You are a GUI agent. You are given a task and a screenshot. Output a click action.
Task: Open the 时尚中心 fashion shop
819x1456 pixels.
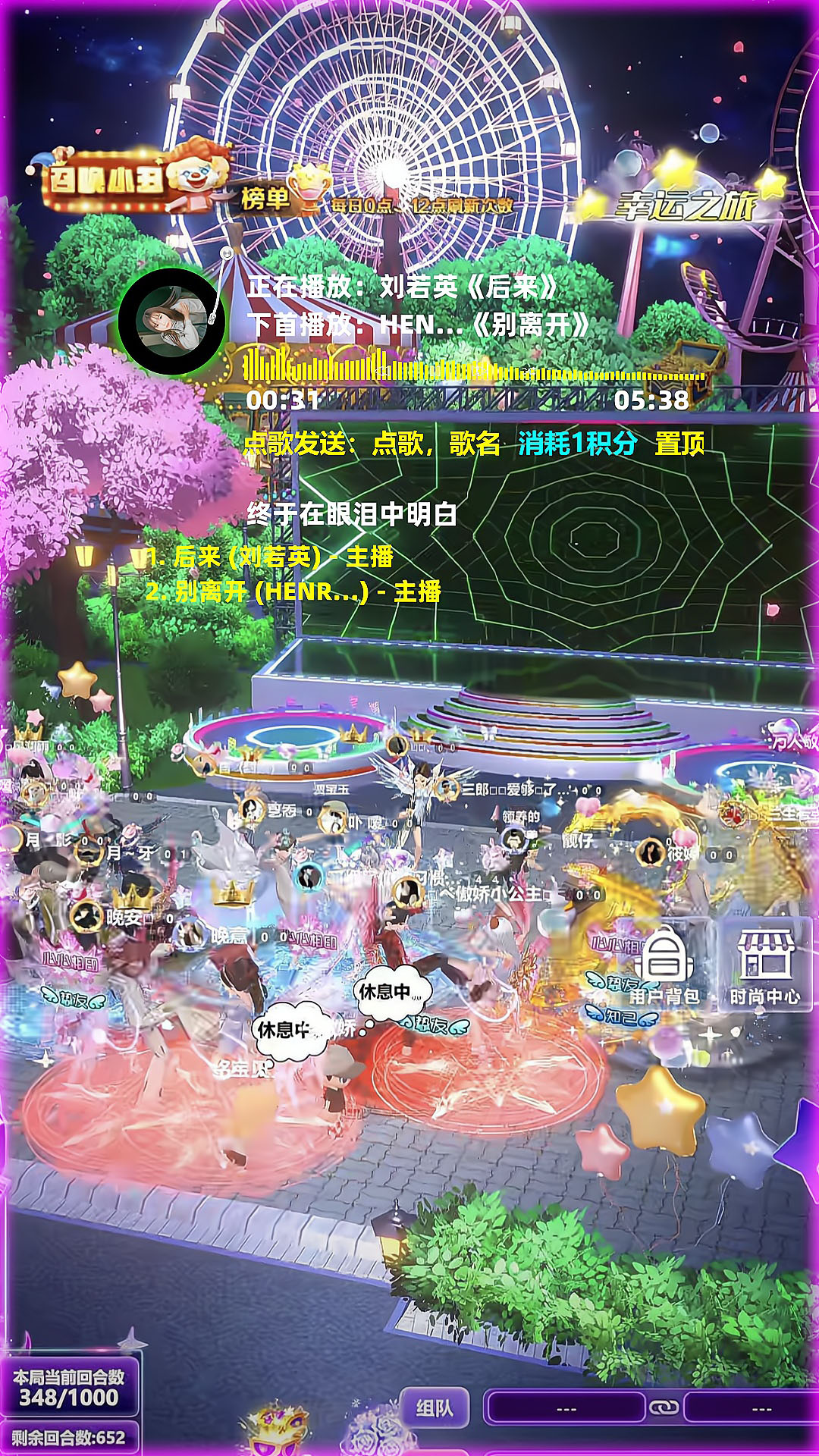pyautogui.click(x=764, y=966)
